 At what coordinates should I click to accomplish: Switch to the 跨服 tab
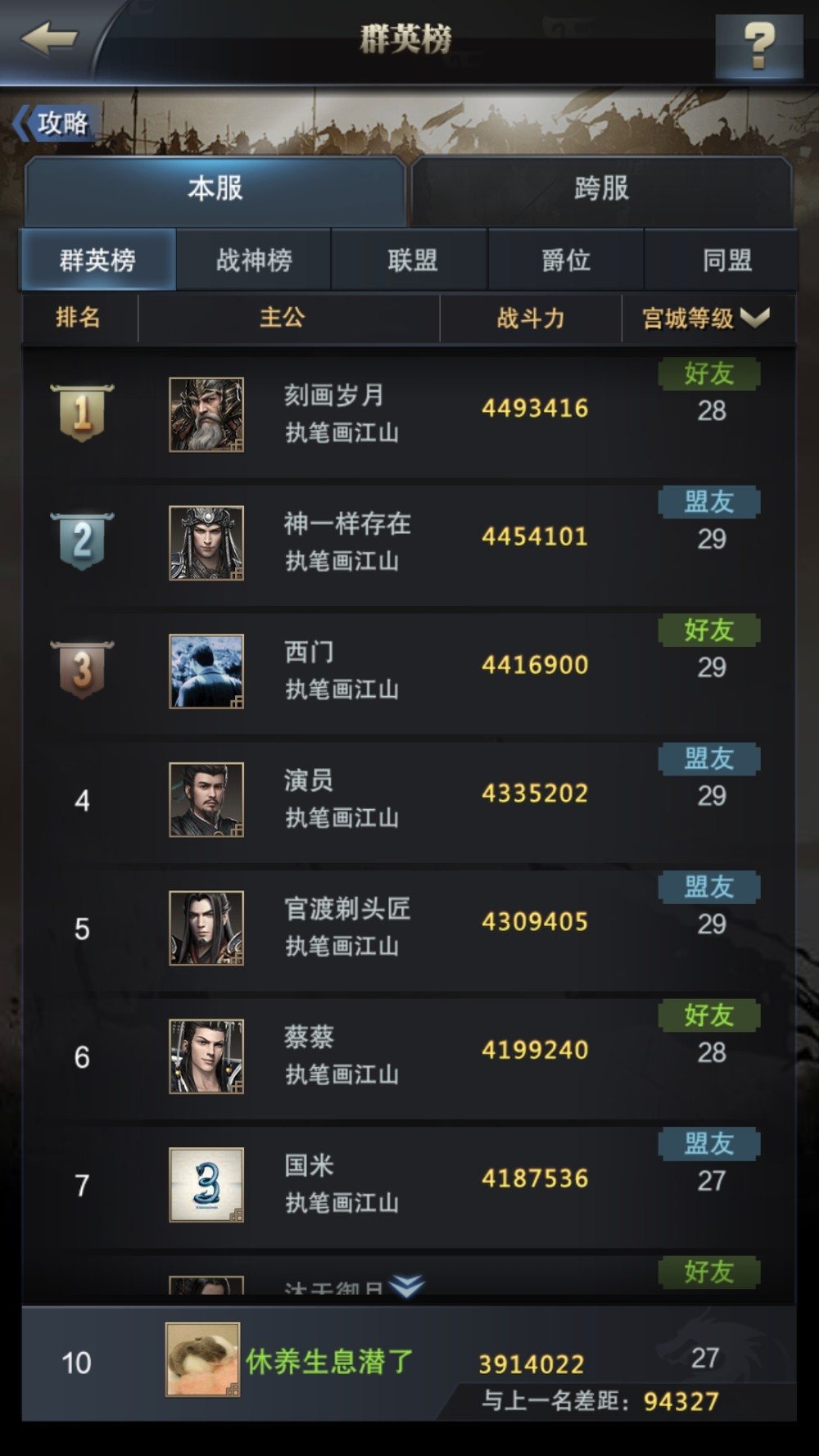pyautogui.click(x=602, y=189)
